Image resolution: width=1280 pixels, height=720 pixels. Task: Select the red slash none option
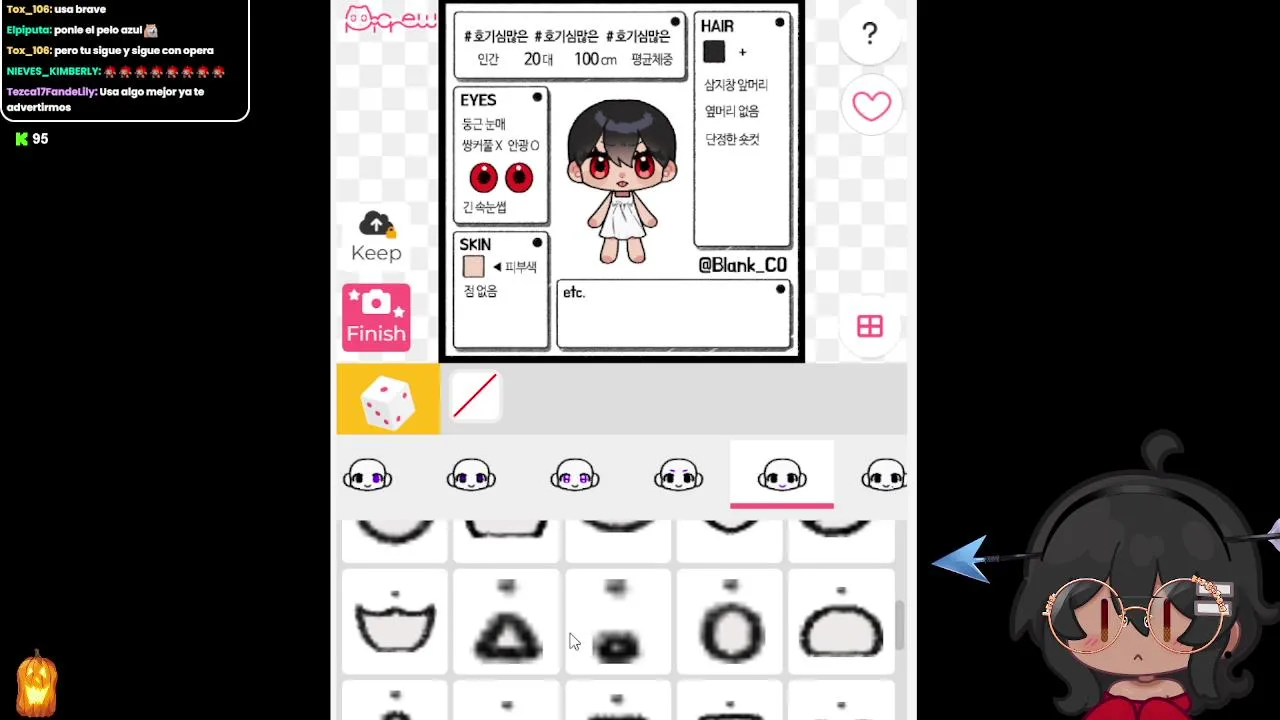point(475,397)
